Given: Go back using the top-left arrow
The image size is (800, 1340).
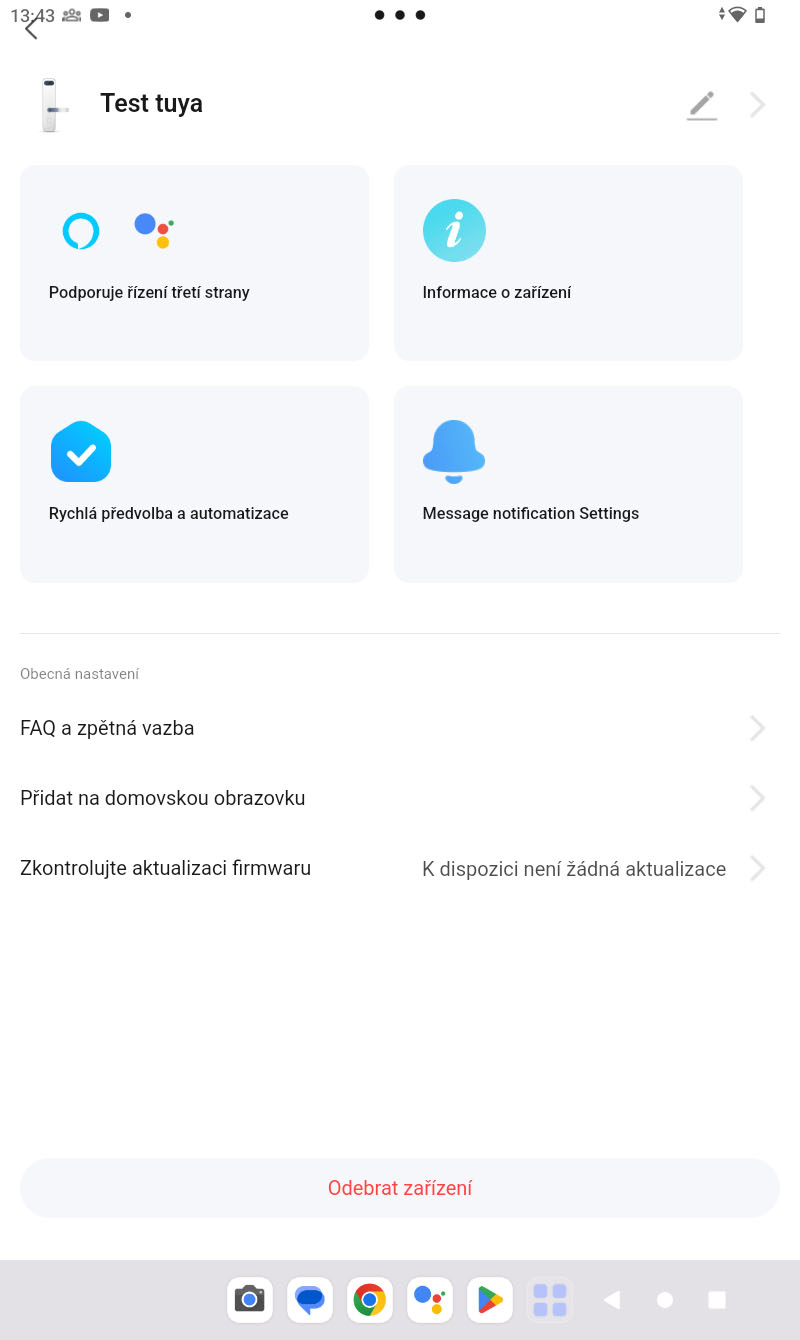Looking at the screenshot, I should [31, 28].
